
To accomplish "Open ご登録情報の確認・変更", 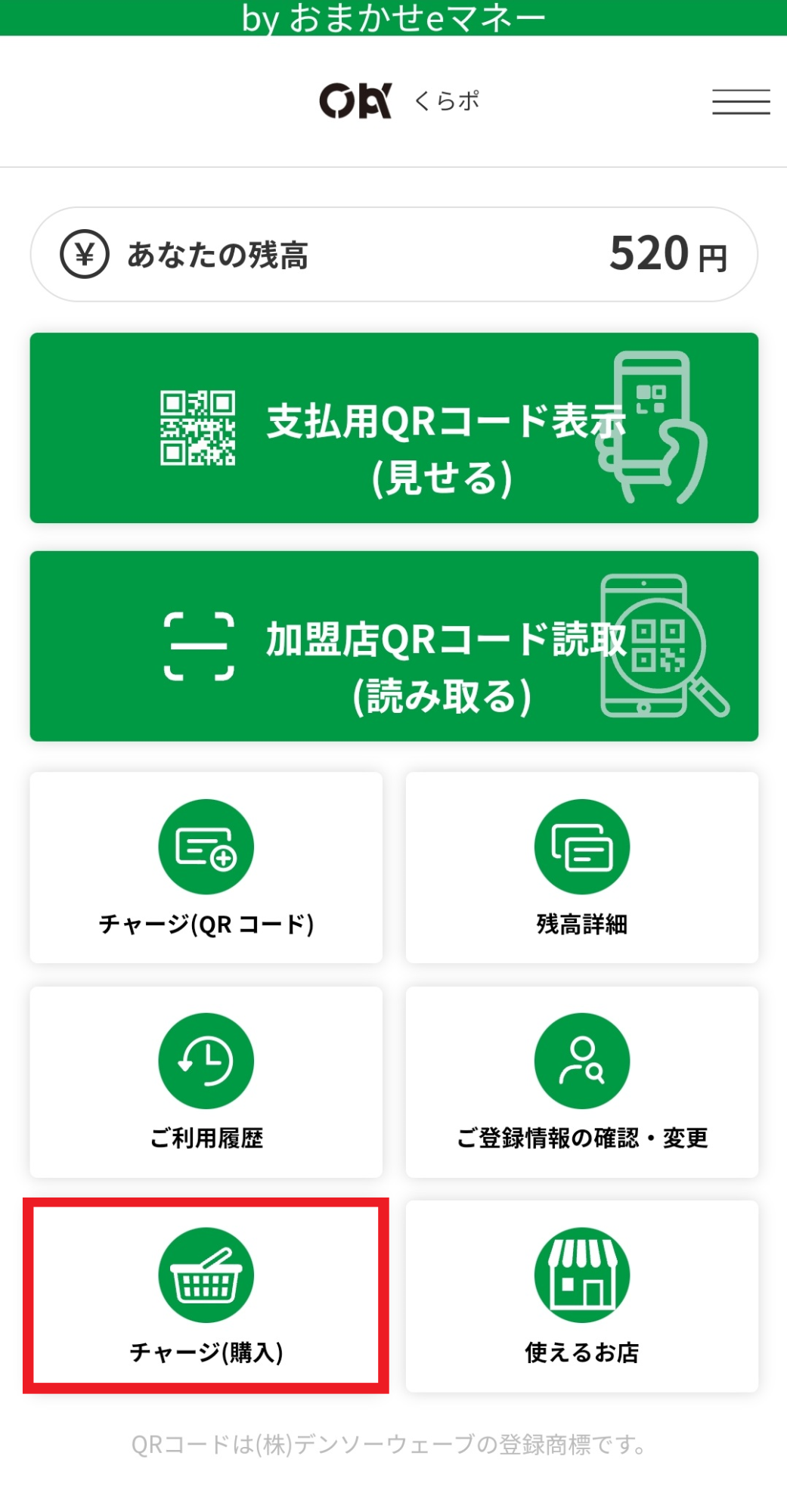I will [x=581, y=1082].
